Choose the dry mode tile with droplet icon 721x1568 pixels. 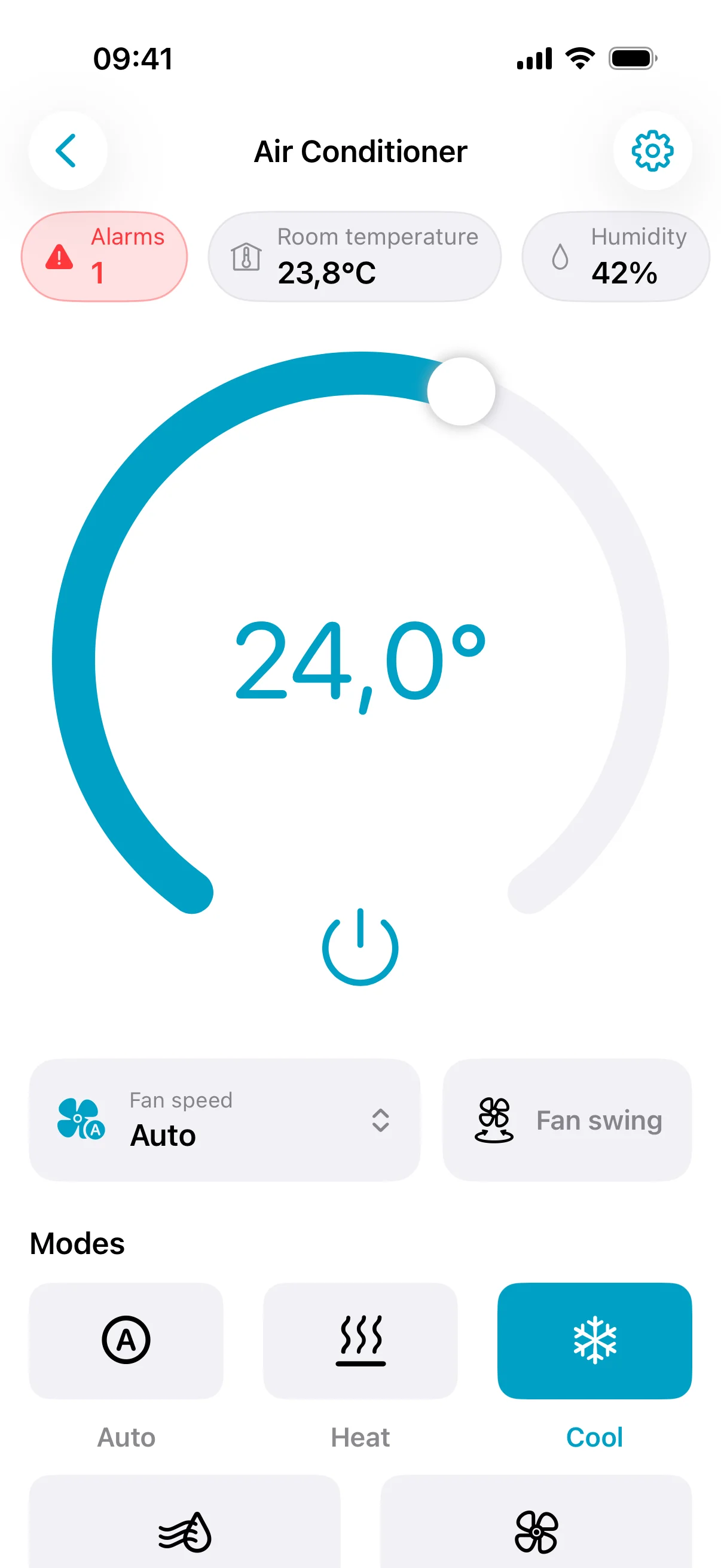(x=184, y=1522)
